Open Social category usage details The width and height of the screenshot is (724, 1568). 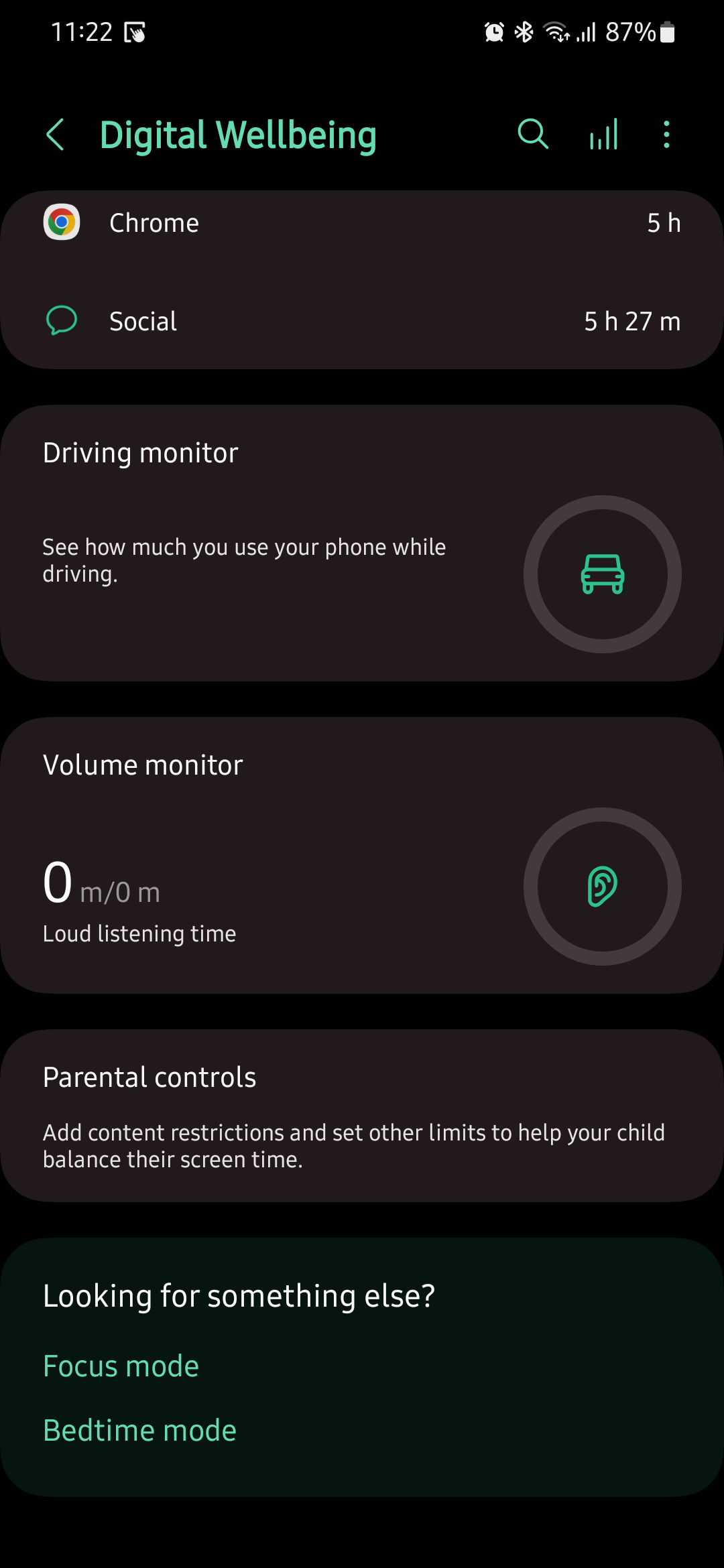coord(362,322)
